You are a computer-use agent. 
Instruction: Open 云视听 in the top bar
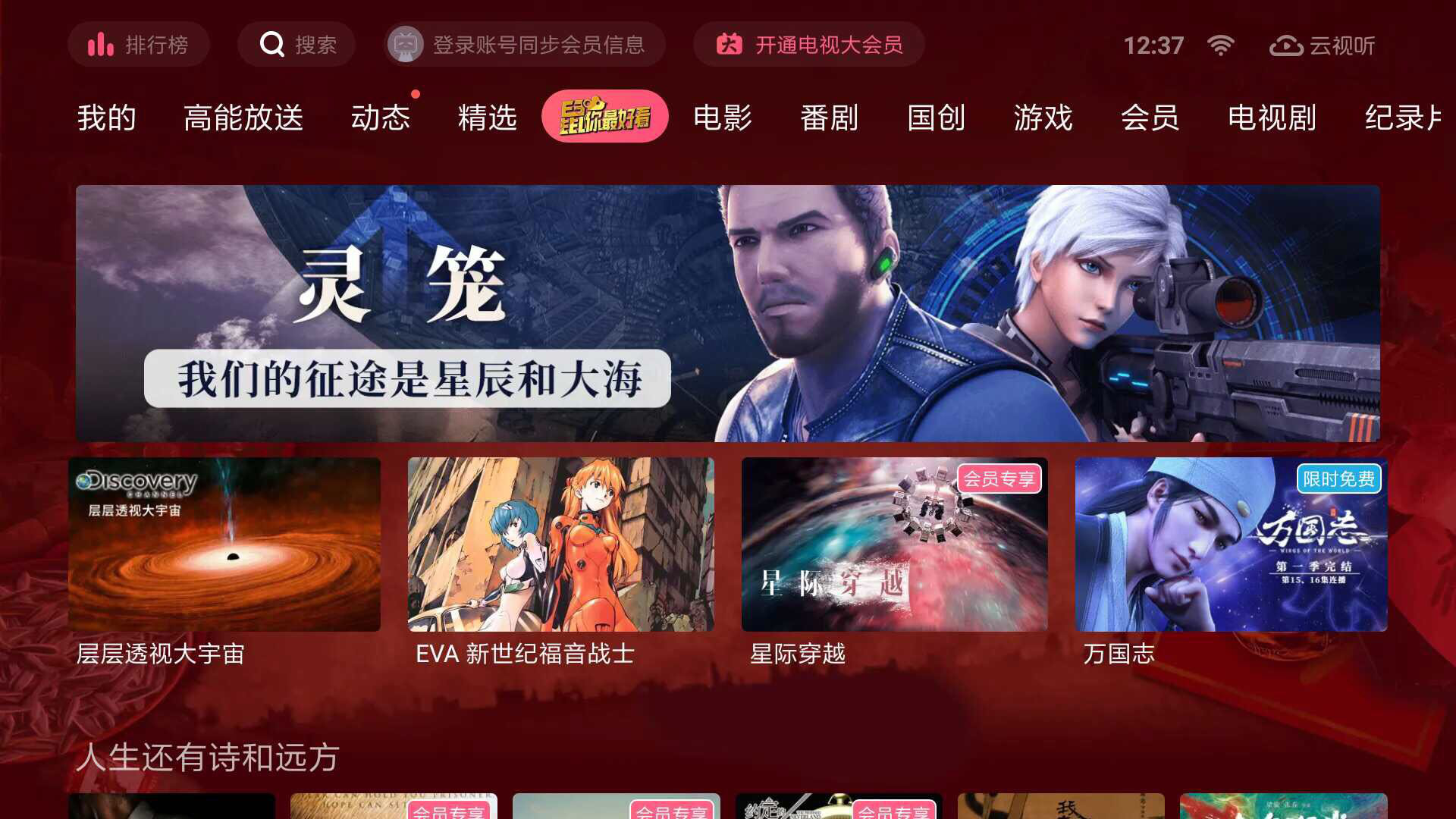tap(1322, 45)
